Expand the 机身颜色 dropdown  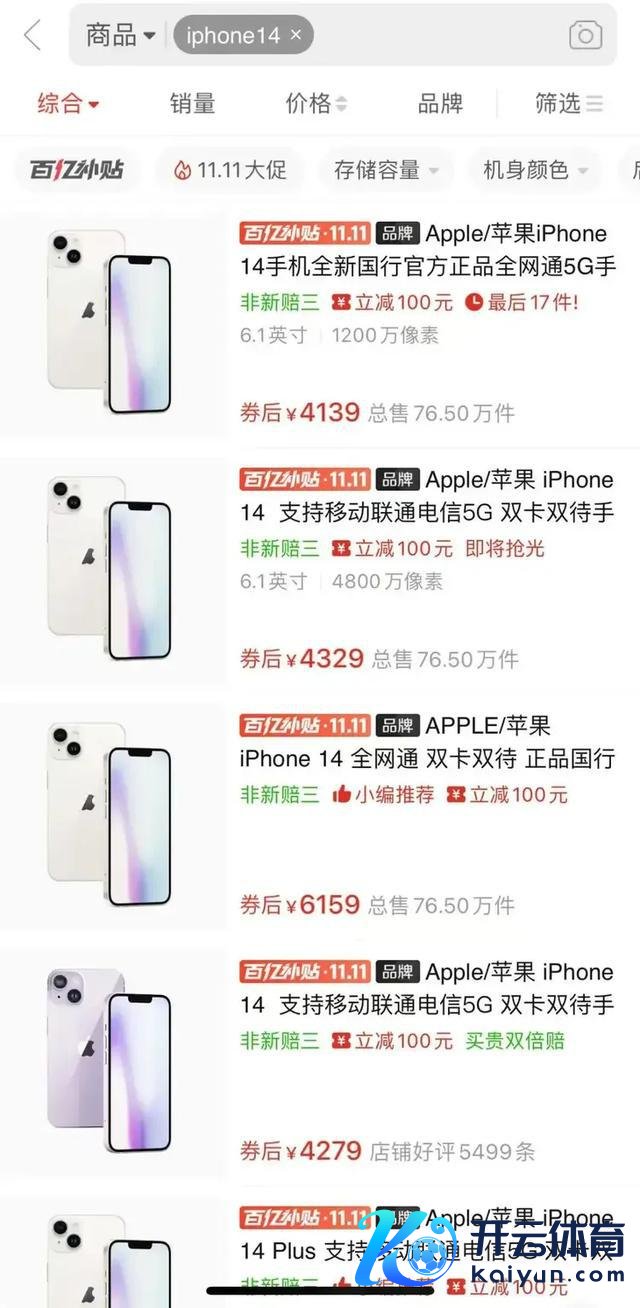(x=535, y=170)
